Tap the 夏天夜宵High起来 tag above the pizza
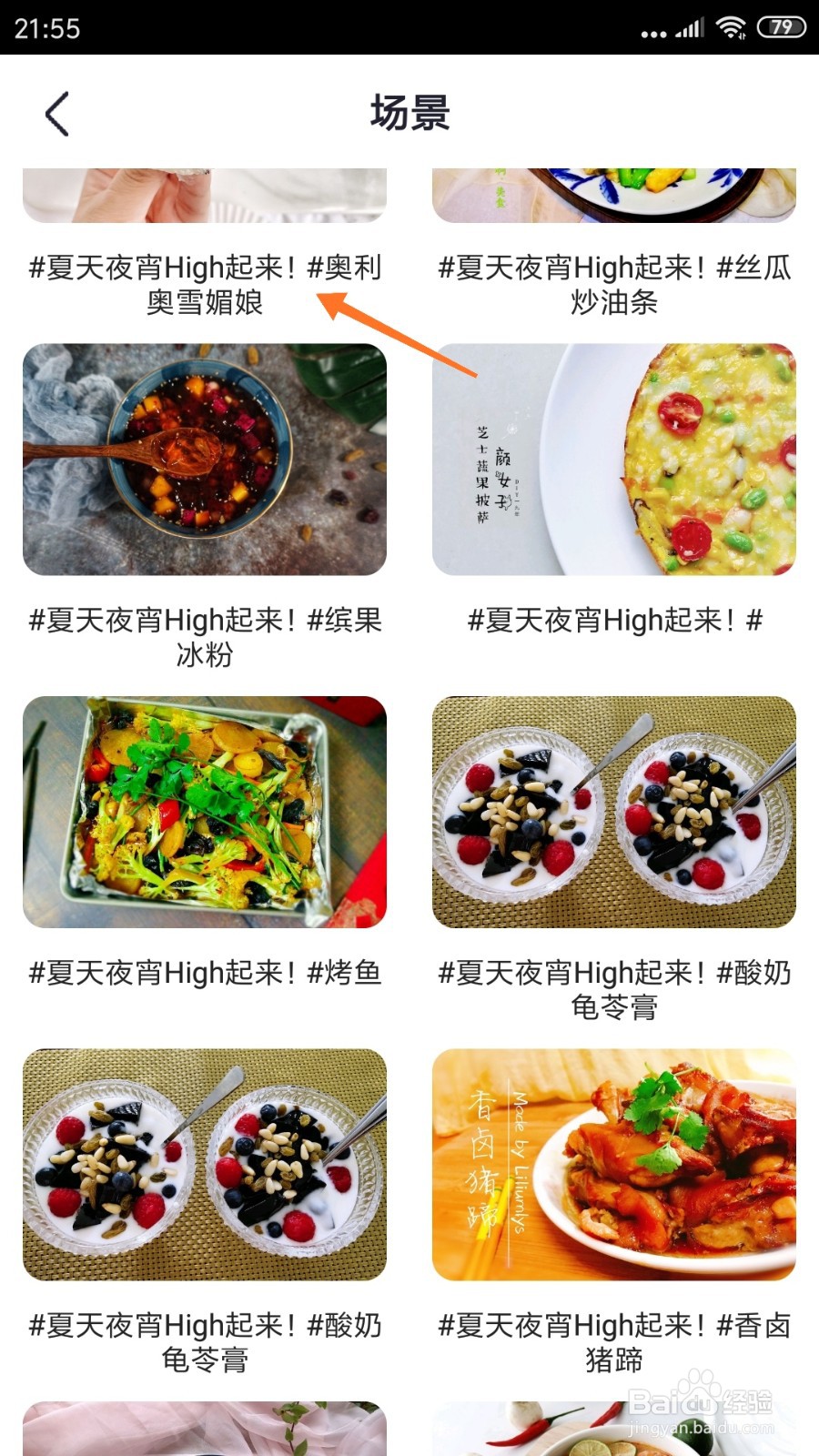819x1456 pixels. [x=614, y=622]
